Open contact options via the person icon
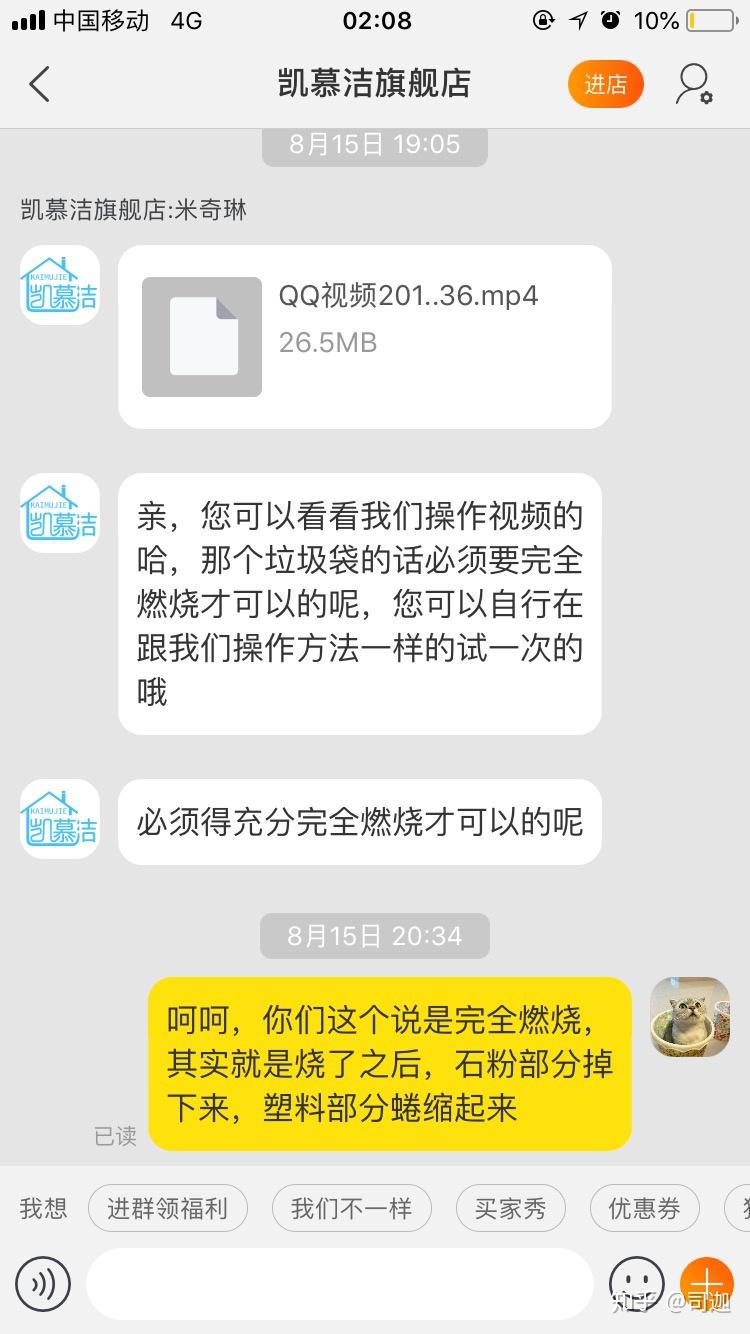 692,84
